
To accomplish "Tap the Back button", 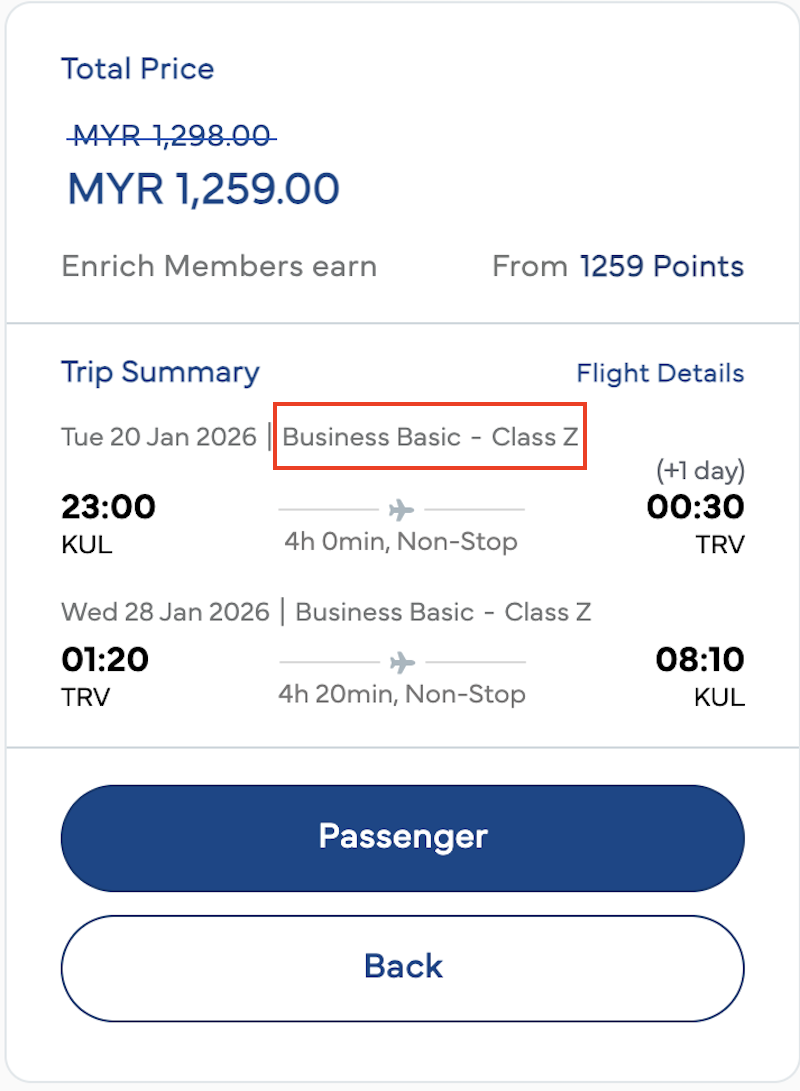I will 402,967.
